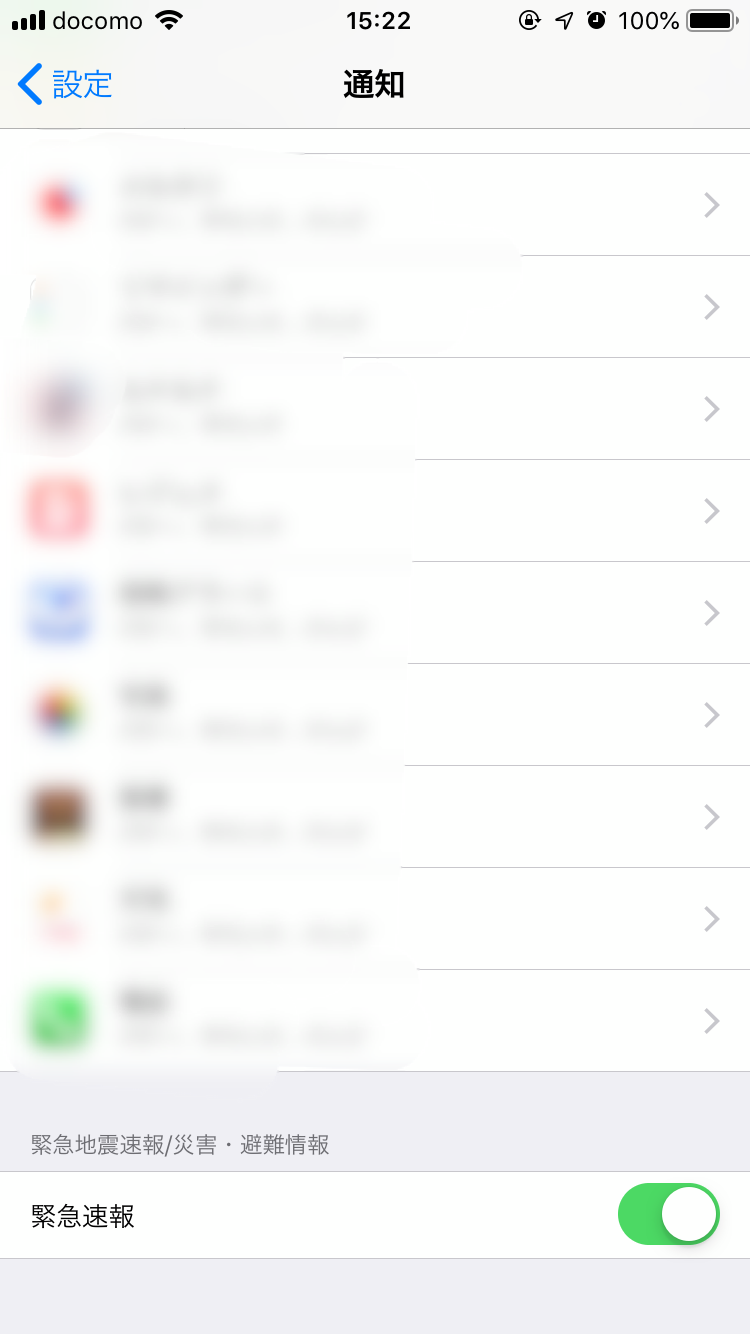The width and height of the screenshot is (750, 1334).
Task: Open the row with the multicolor flower icon
Action: click(x=375, y=714)
